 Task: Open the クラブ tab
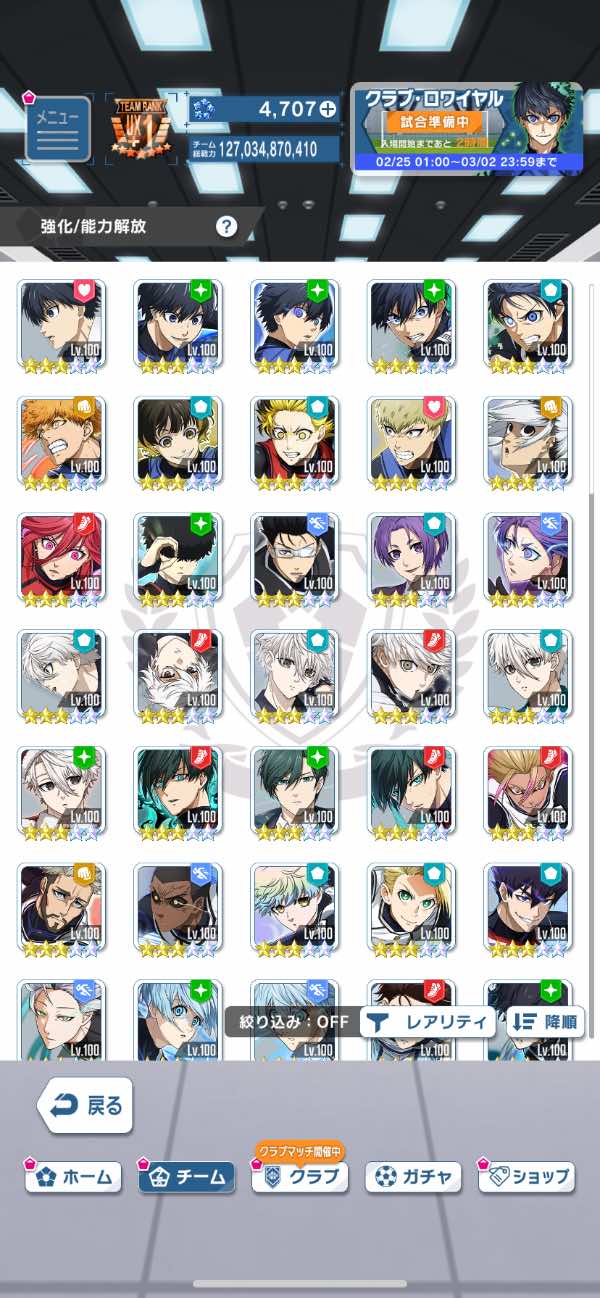point(300,1177)
